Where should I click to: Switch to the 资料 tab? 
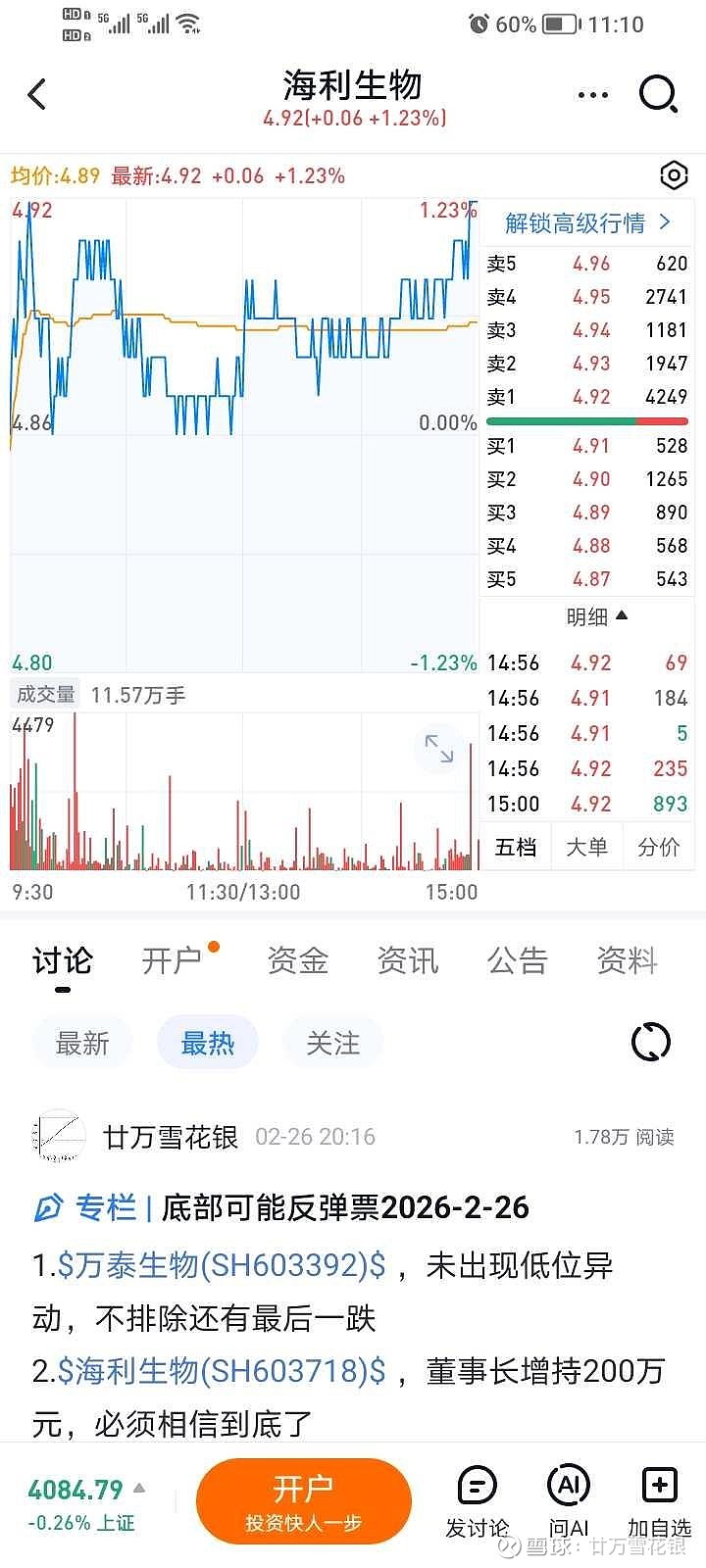[x=628, y=961]
